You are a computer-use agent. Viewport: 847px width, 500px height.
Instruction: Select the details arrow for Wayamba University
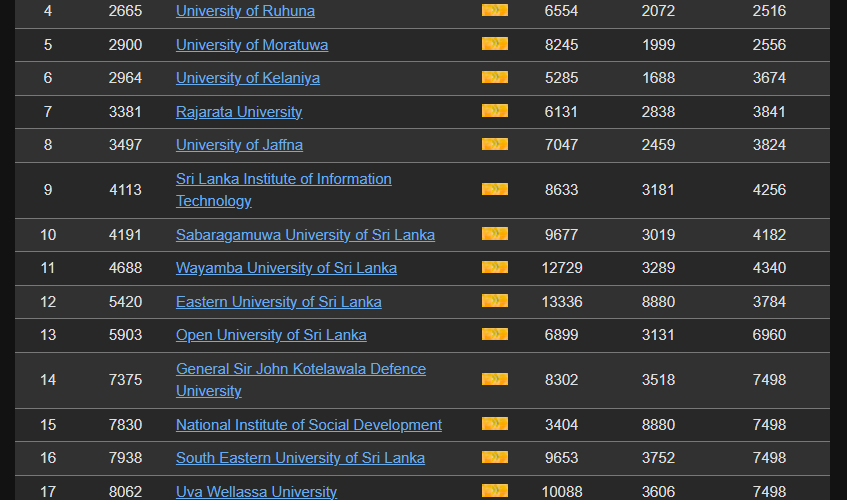(495, 268)
